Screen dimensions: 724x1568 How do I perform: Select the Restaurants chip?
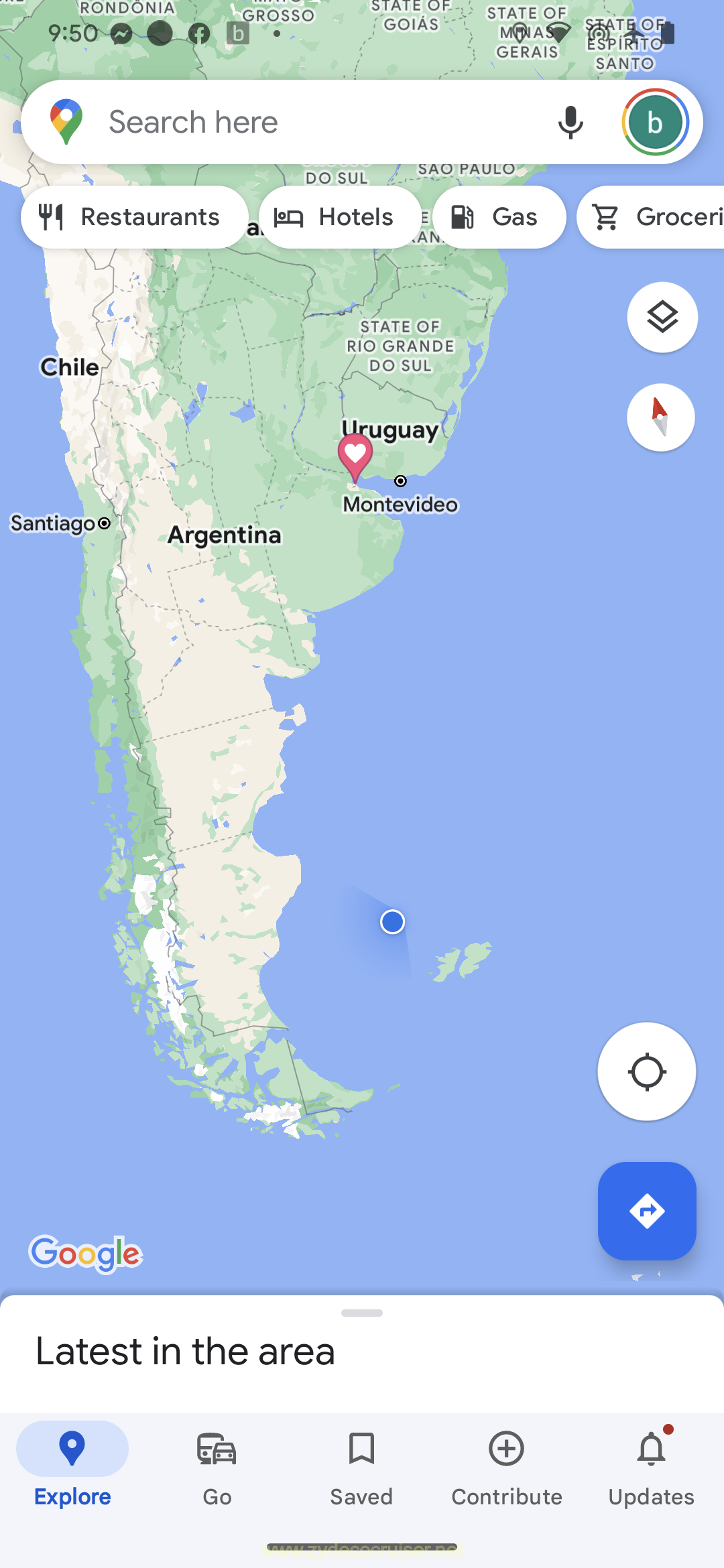pos(134,217)
